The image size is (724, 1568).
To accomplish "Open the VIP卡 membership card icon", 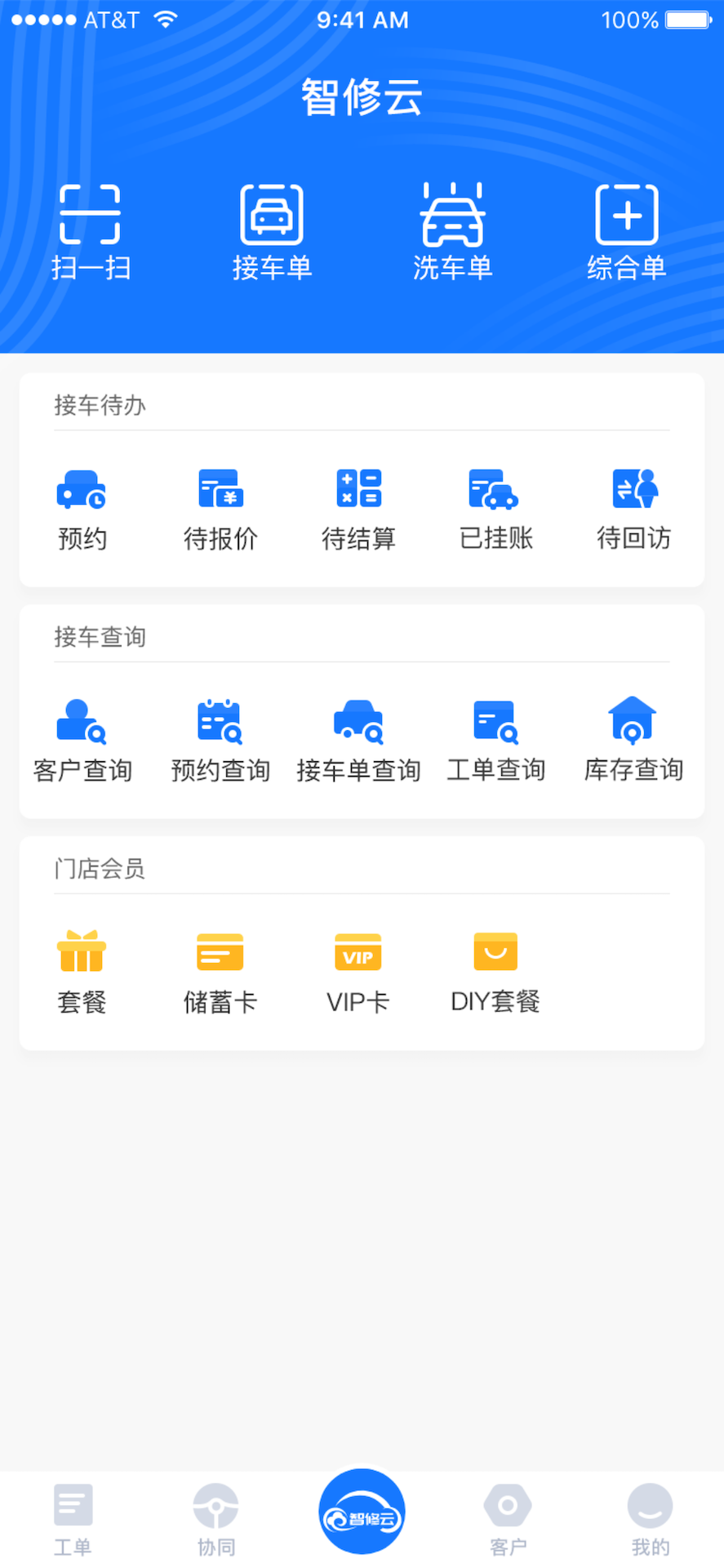I will click(x=358, y=968).
